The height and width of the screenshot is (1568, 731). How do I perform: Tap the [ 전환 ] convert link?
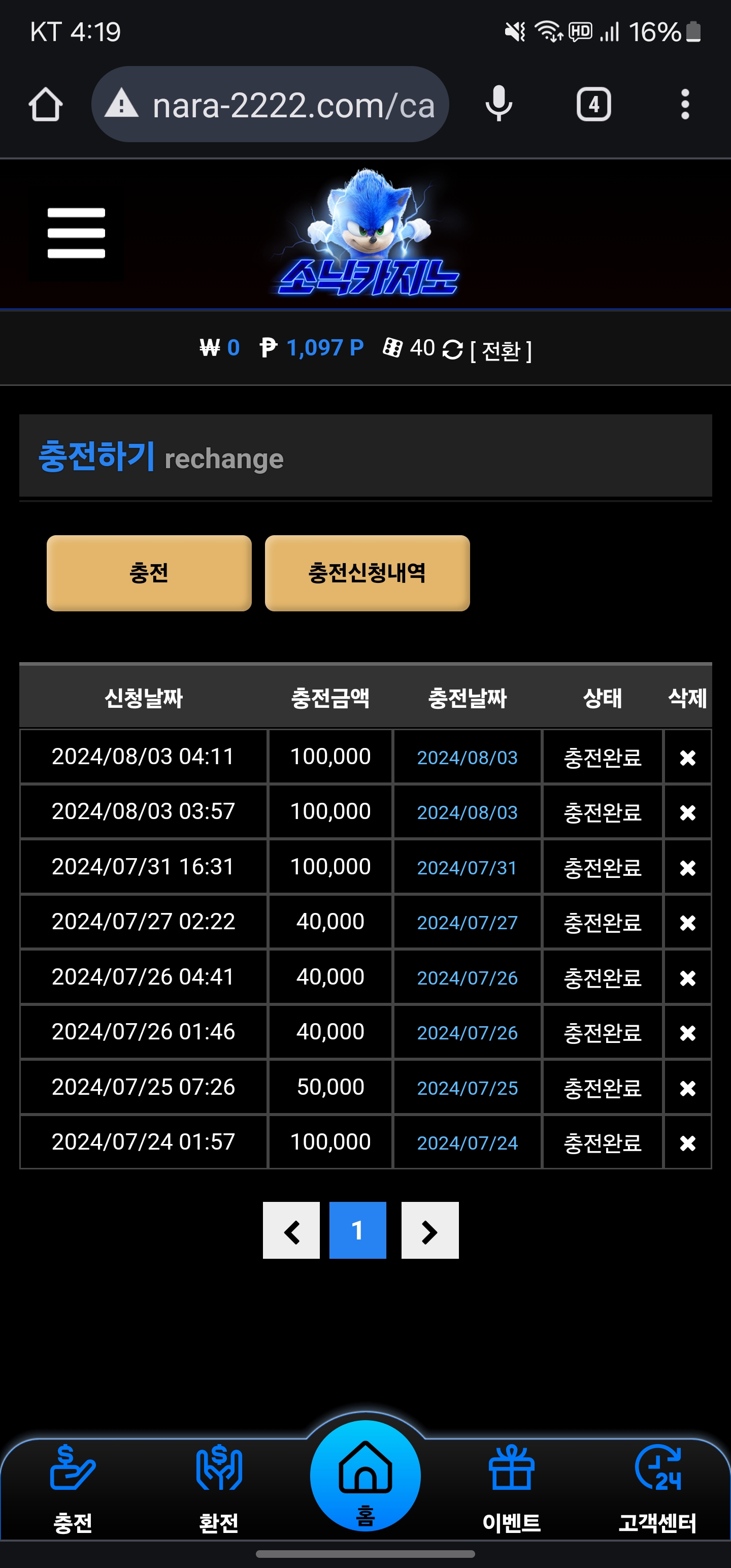(501, 350)
